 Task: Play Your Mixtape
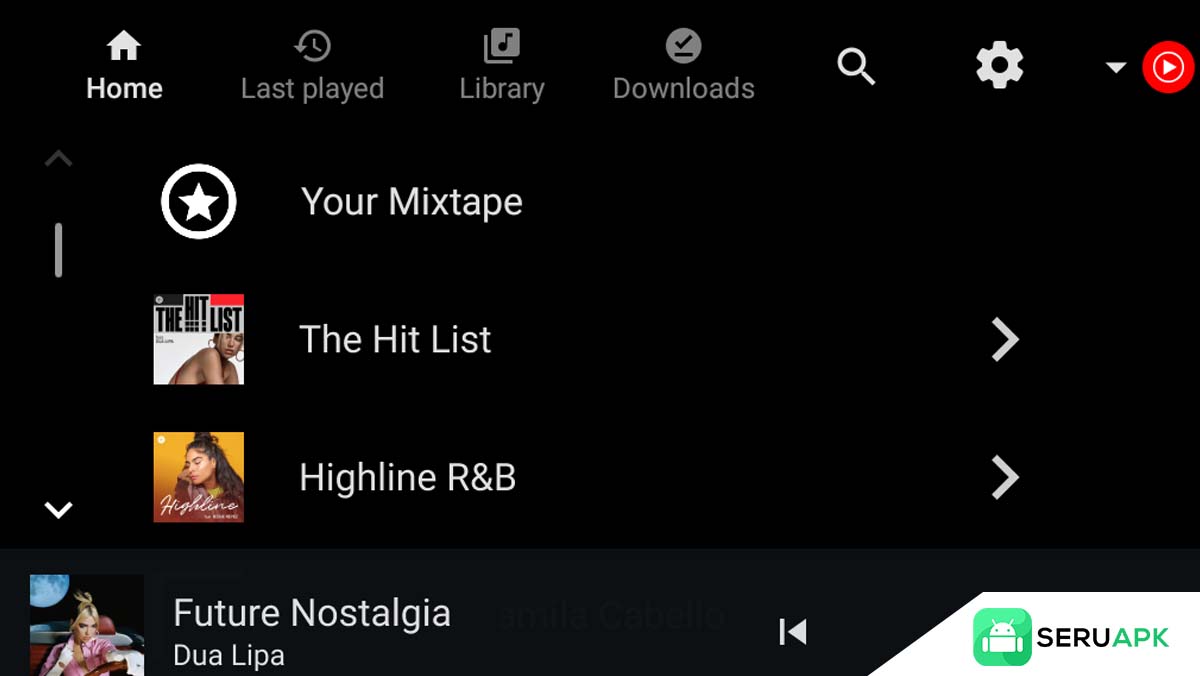411,202
